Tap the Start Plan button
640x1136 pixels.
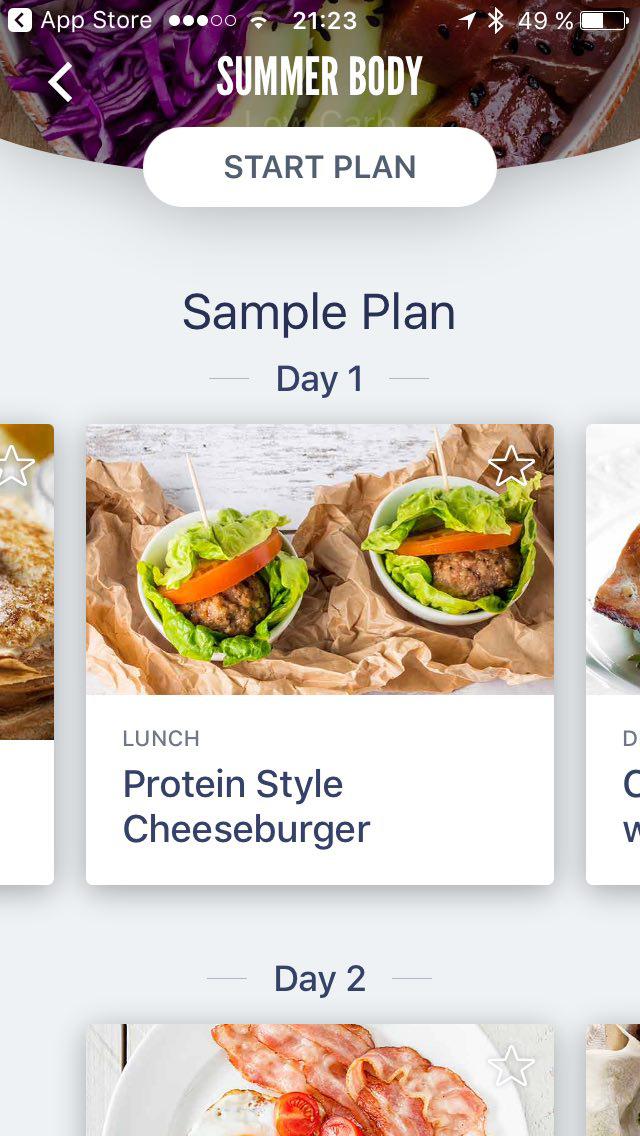click(x=320, y=167)
